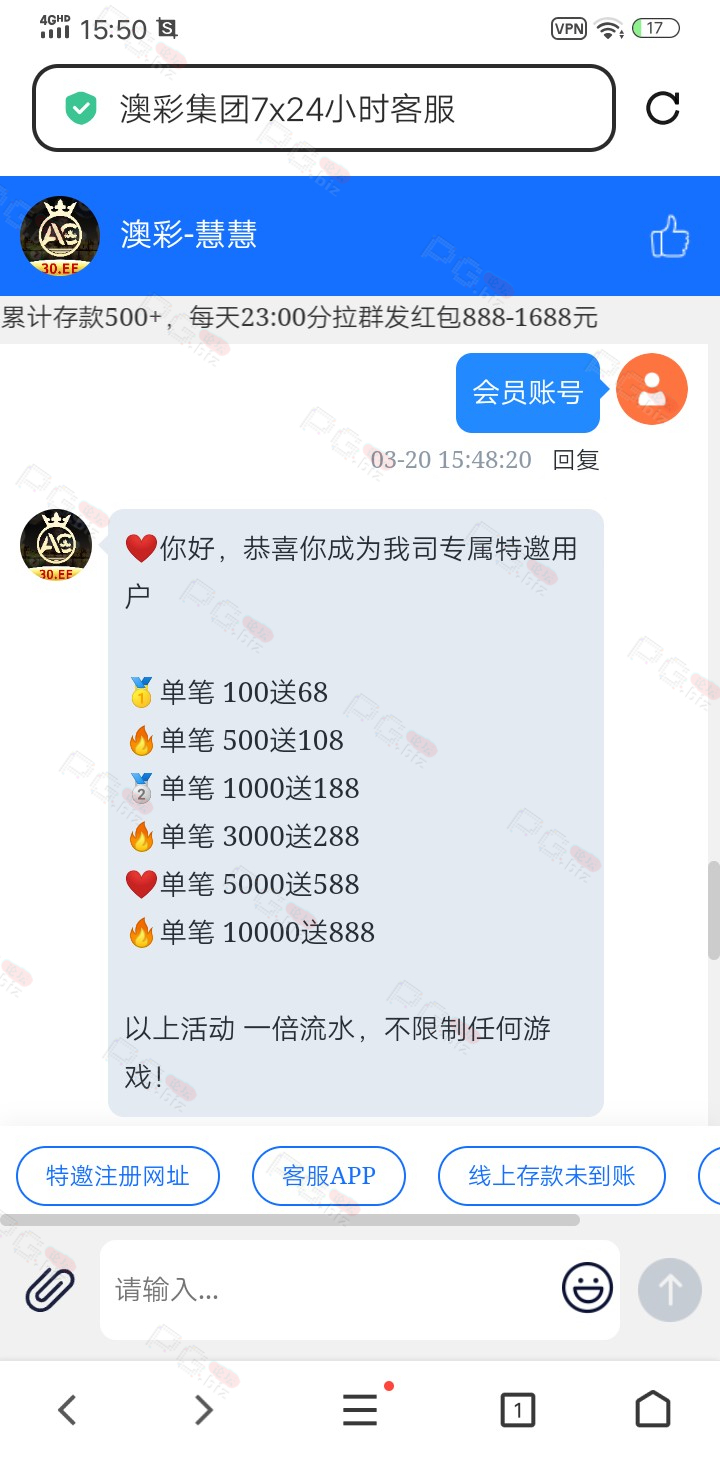The width and height of the screenshot is (720, 1460).
Task: Go forward in the browser
Action: click(204, 1410)
